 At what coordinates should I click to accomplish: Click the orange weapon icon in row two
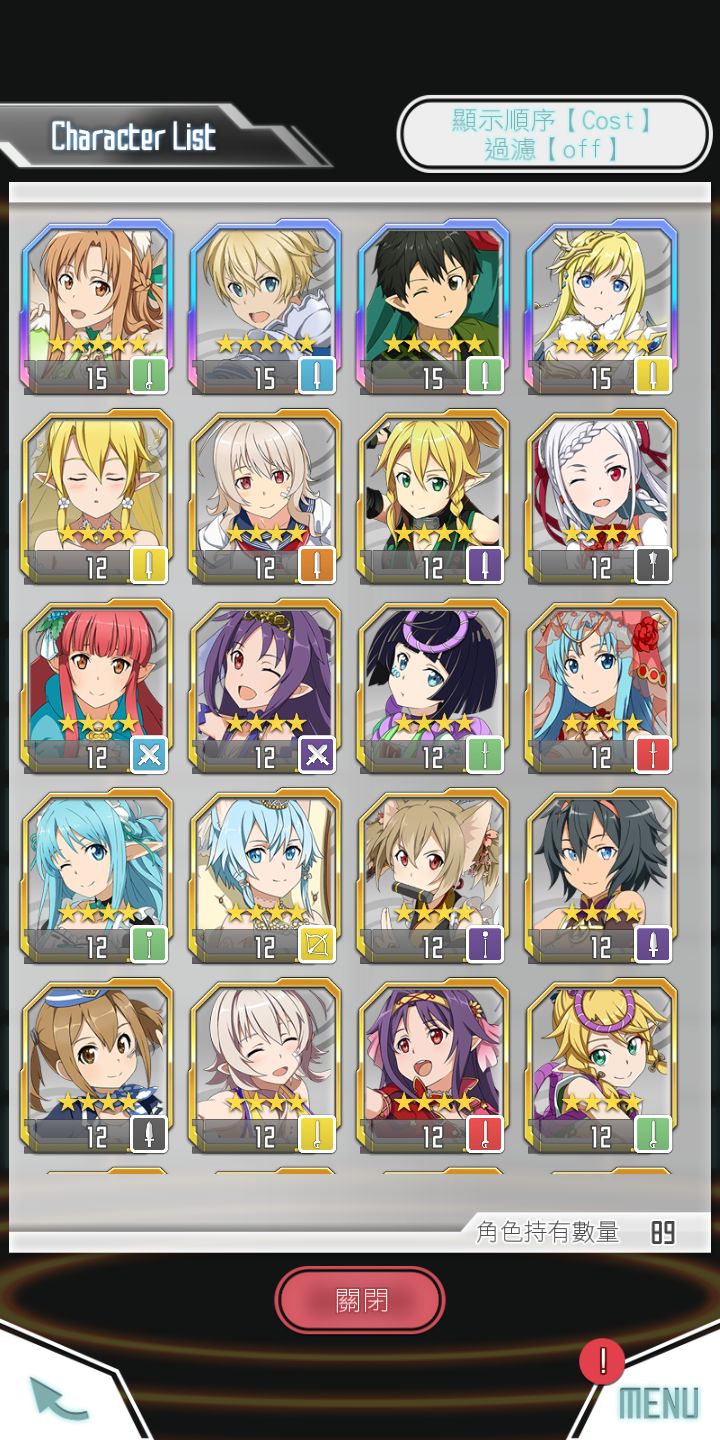tap(316, 565)
